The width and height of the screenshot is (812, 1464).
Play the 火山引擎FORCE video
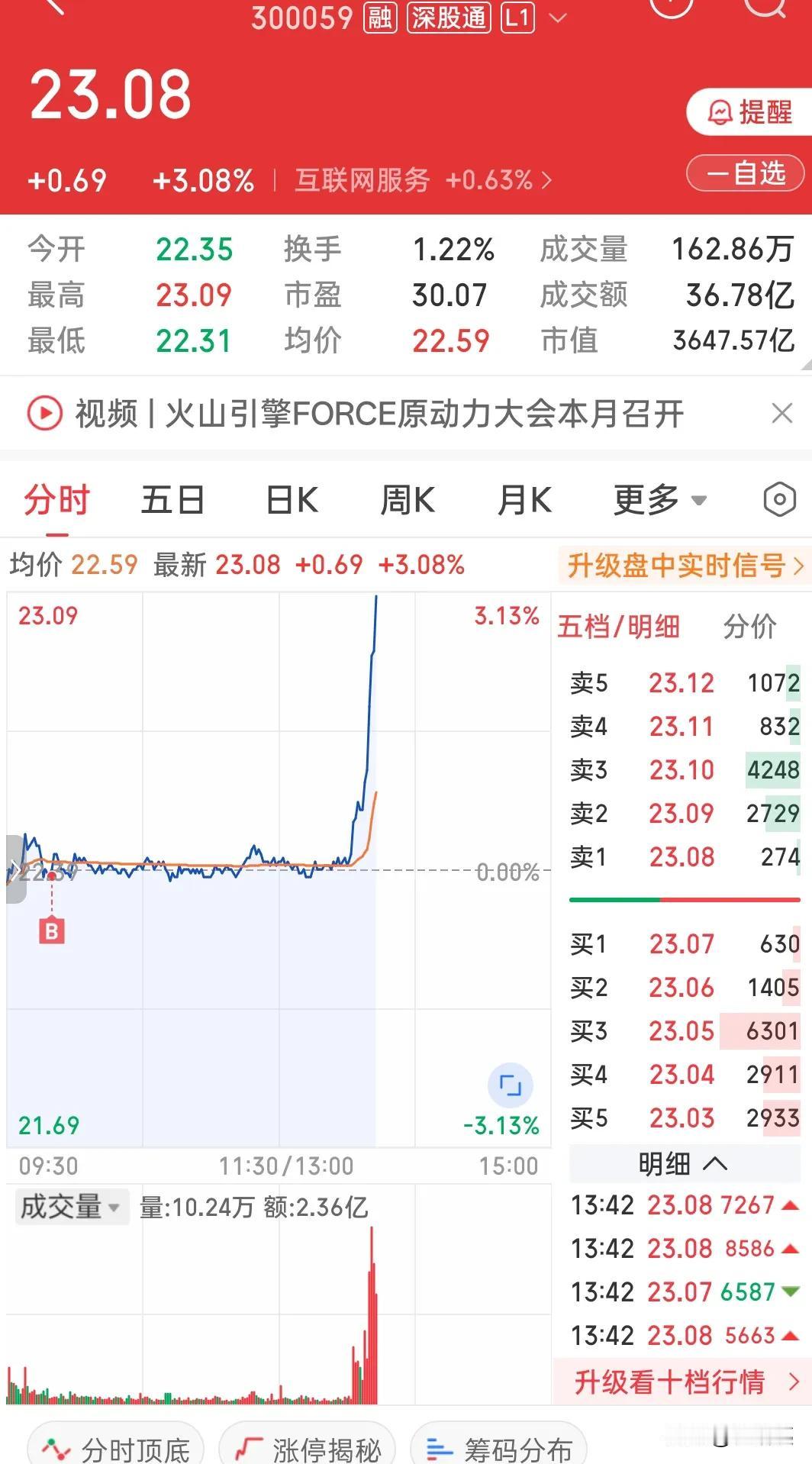coord(46,414)
